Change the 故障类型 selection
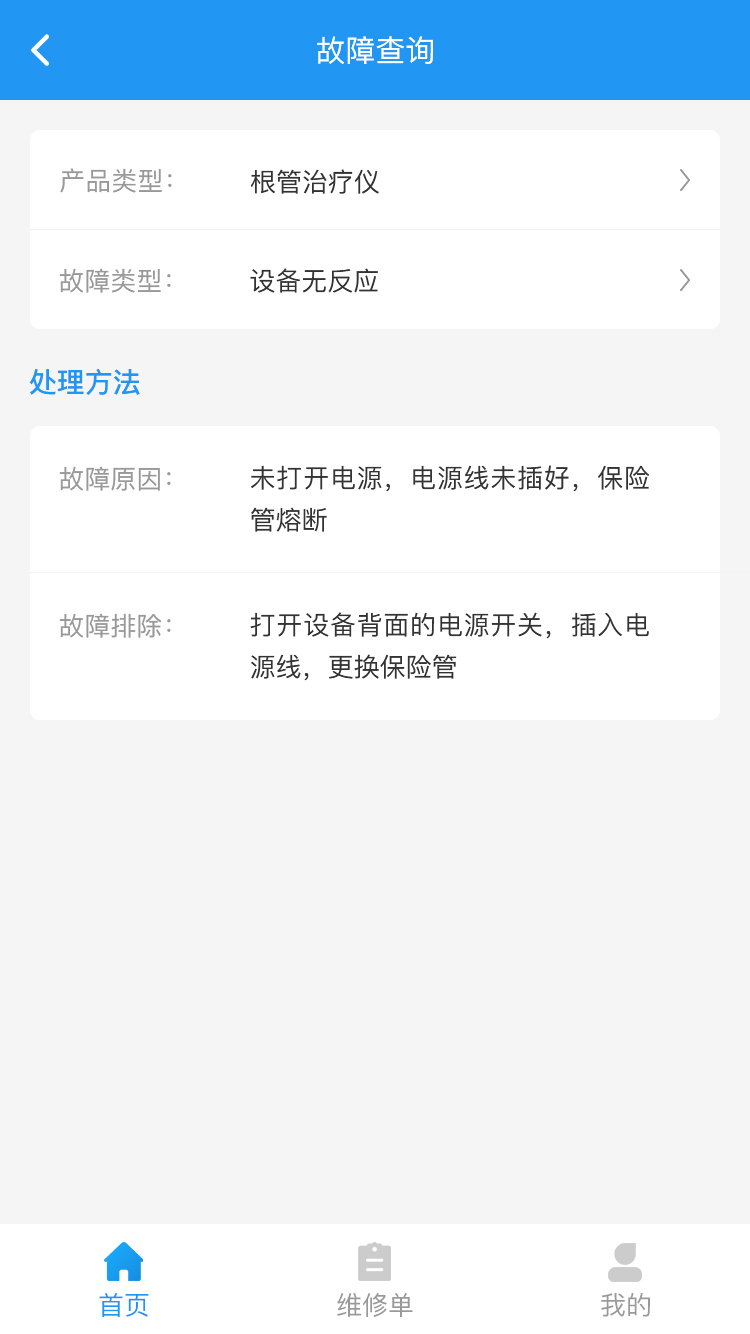The width and height of the screenshot is (750, 1334). point(375,280)
